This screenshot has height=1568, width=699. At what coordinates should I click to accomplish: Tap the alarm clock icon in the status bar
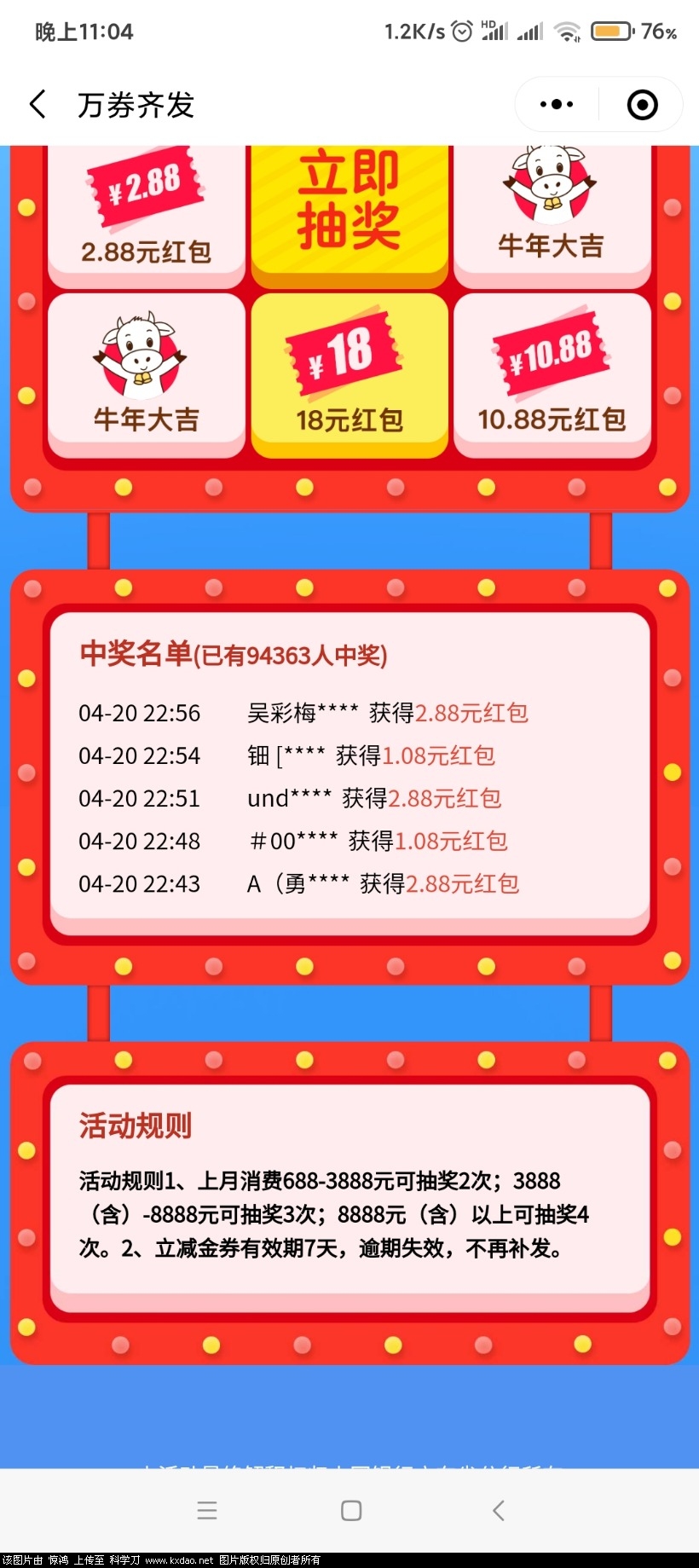461,31
